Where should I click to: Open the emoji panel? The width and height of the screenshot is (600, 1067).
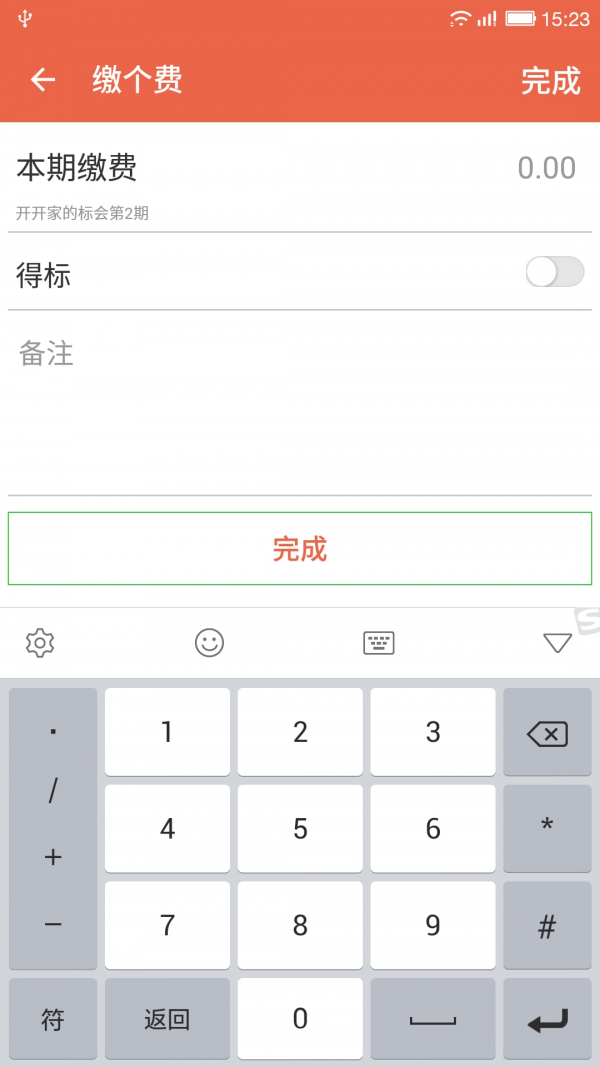click(x=209, y=643)
